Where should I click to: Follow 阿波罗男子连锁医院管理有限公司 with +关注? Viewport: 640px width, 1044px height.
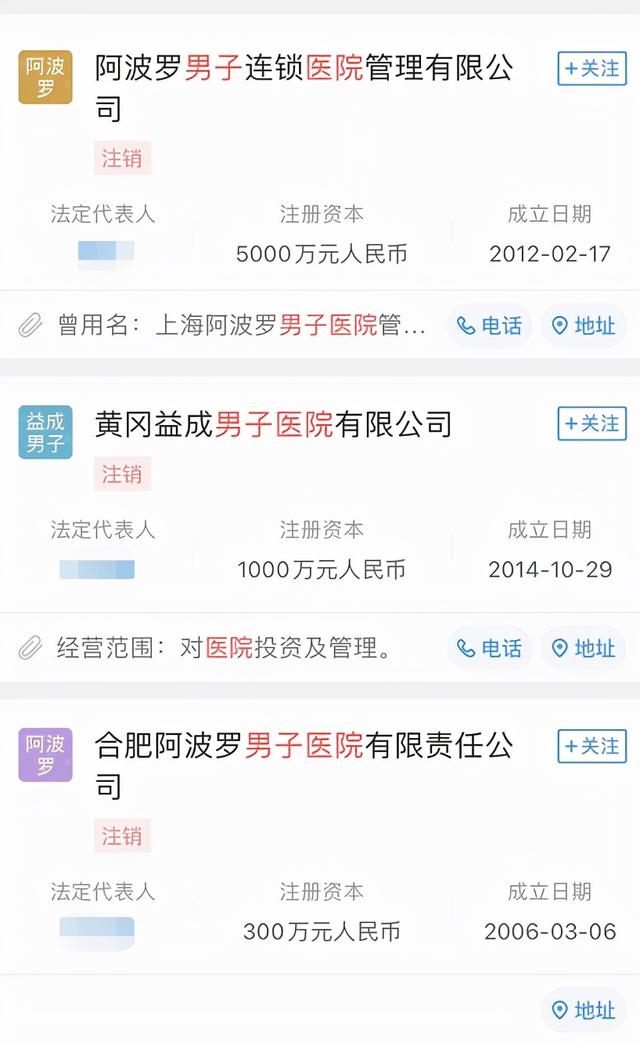(x=591, y=69)
